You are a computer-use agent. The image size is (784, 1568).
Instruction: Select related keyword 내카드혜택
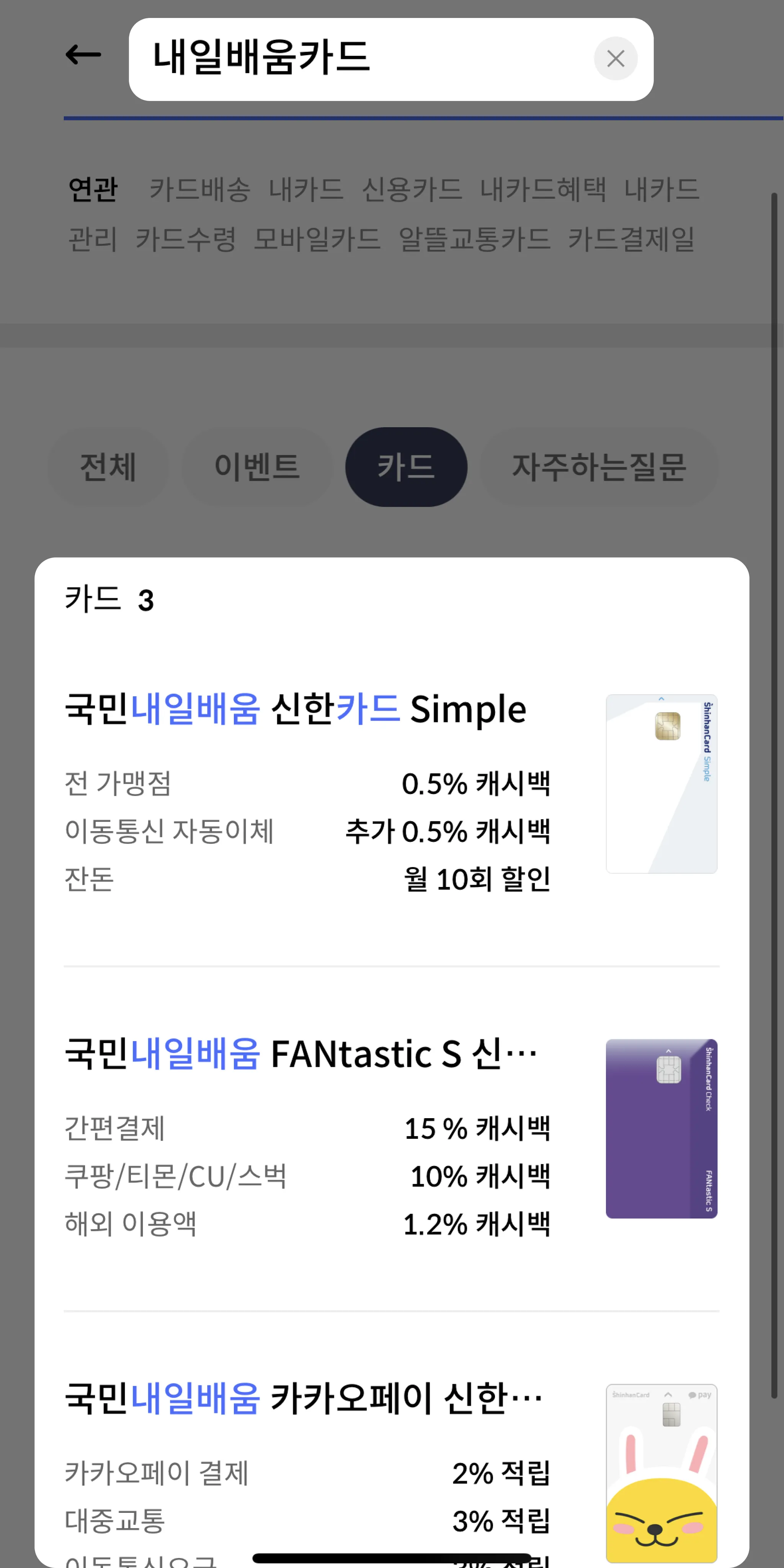click(542, 189)
